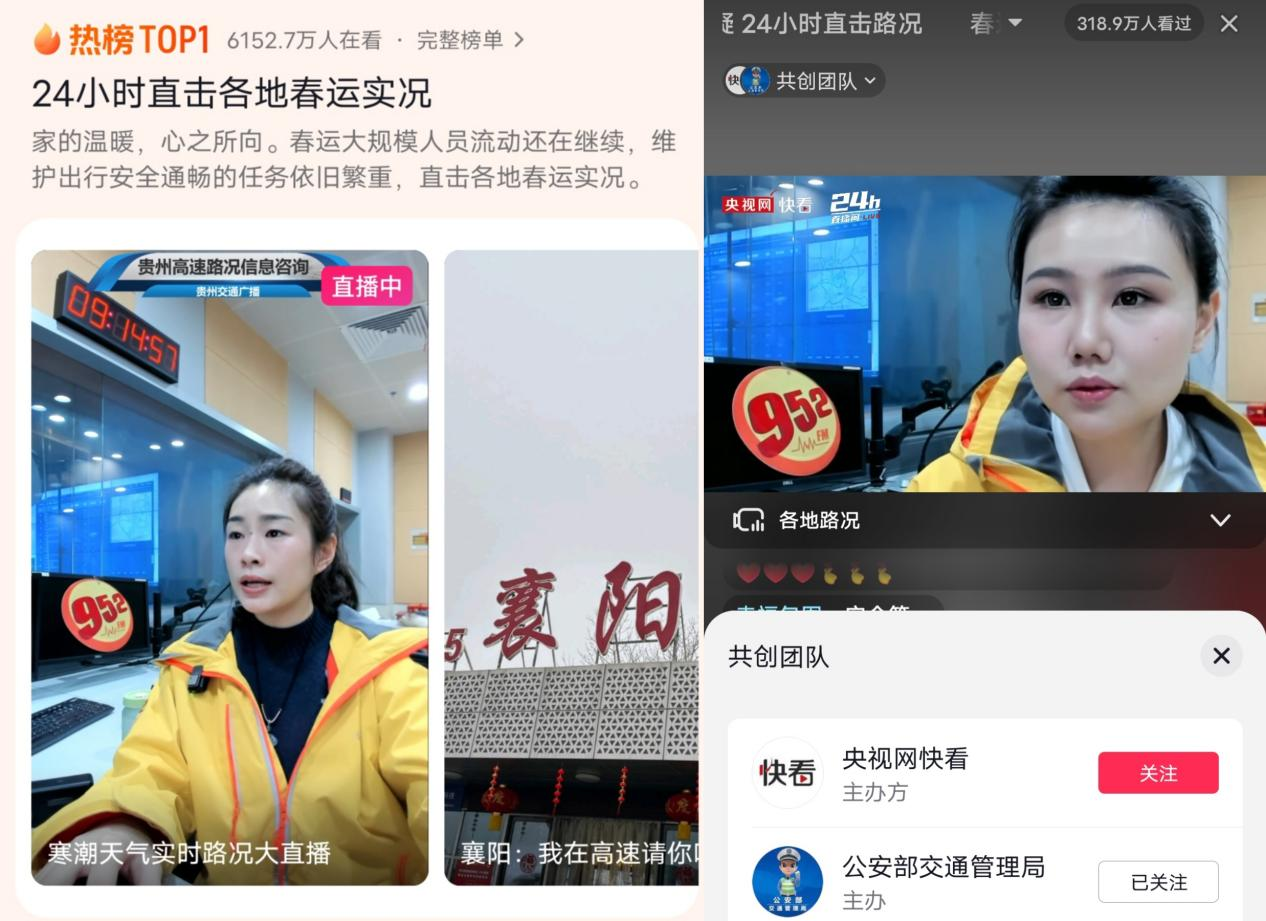1266x921 pixels.
Task: Expand the 共创团队 chip under the title
Action: 805,81
